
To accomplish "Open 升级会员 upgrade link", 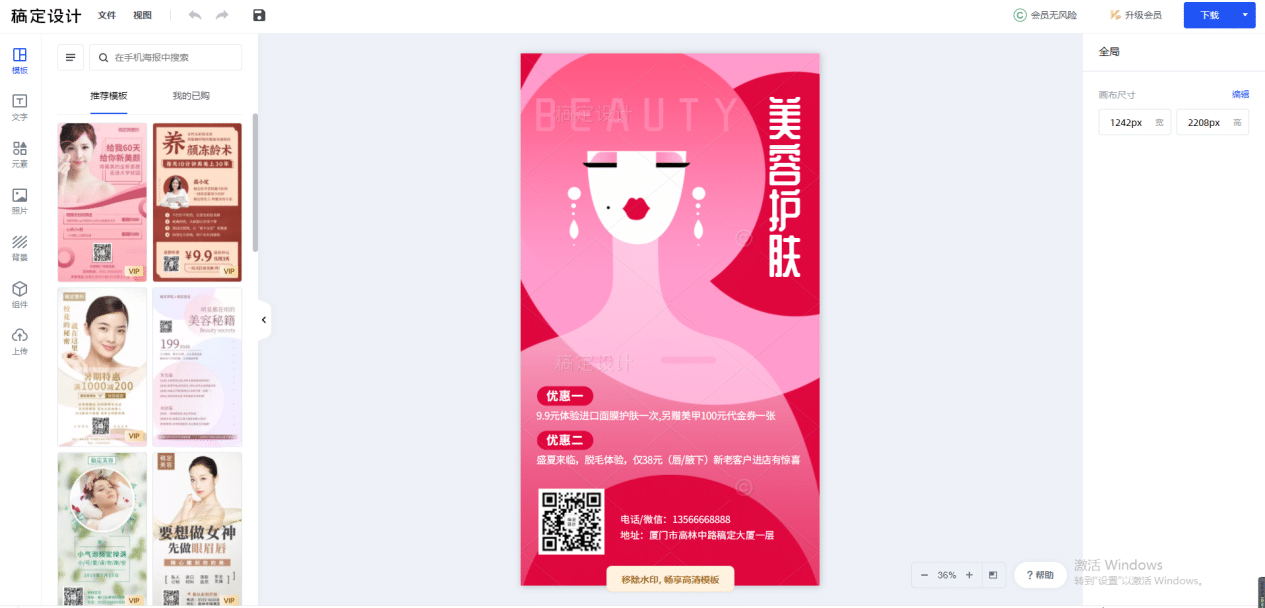I will [x=1136, y=15].
